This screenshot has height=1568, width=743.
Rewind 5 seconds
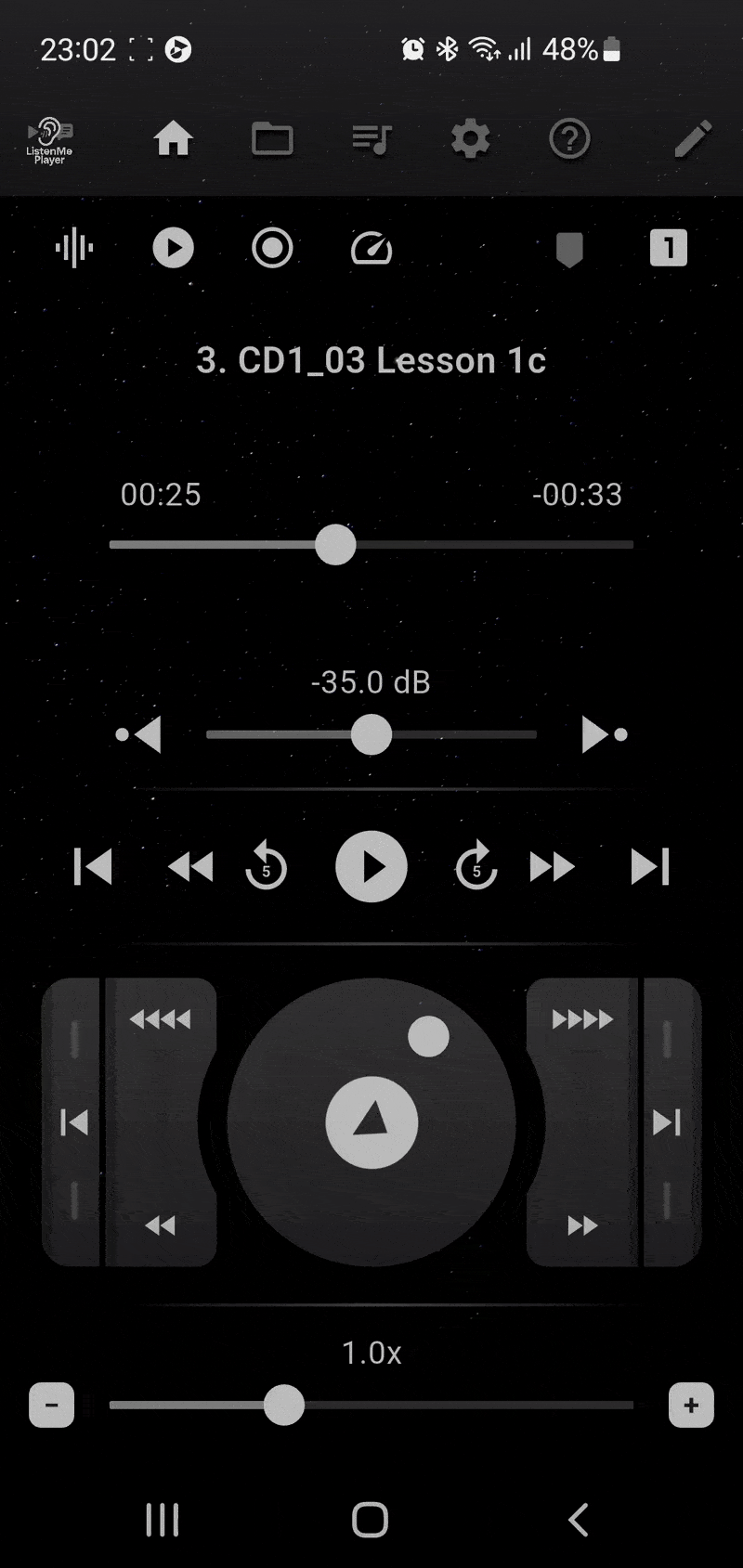click(266, 867)
